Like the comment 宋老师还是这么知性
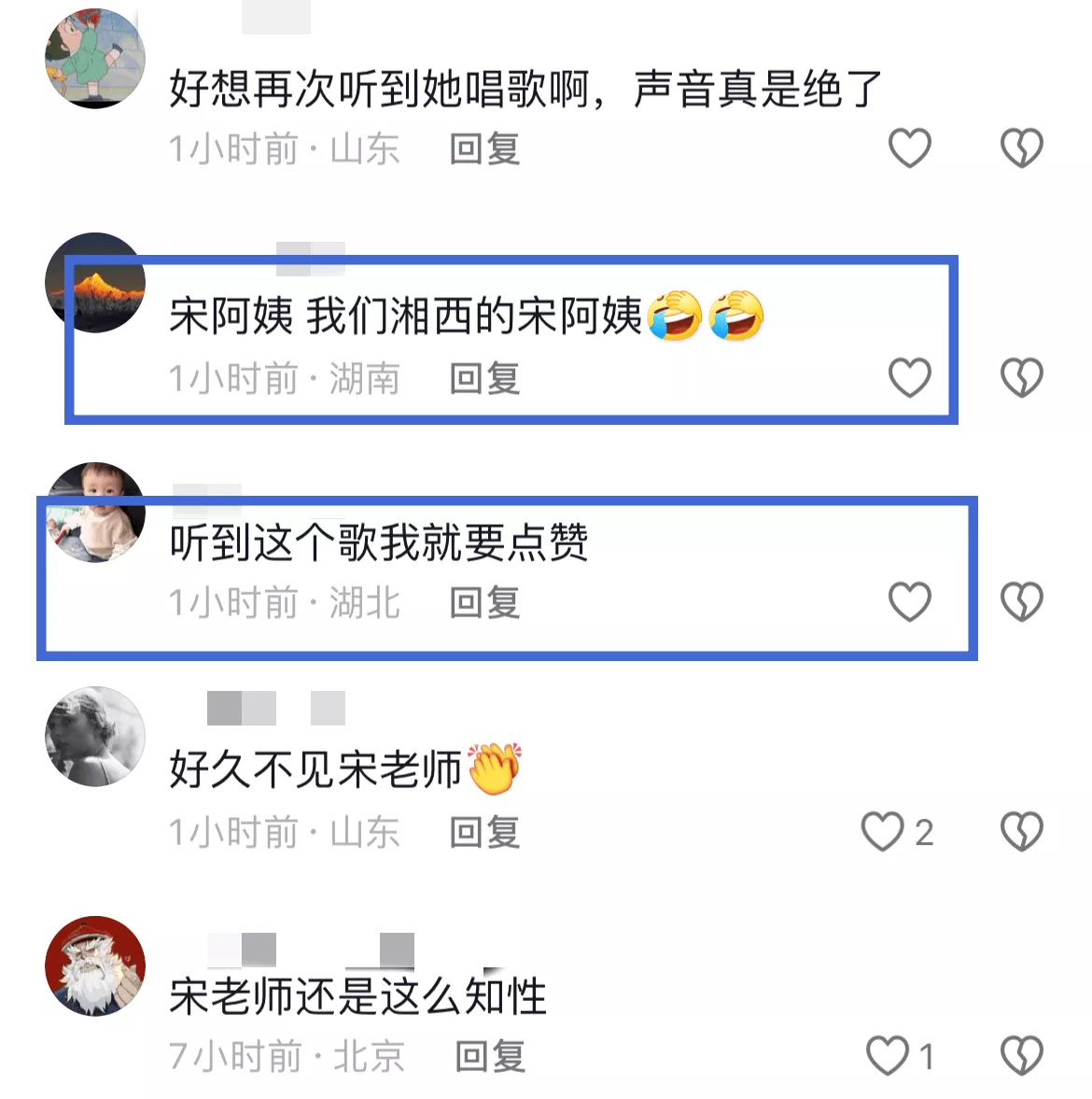Screen dimensions: 1092x1099 888,1056
